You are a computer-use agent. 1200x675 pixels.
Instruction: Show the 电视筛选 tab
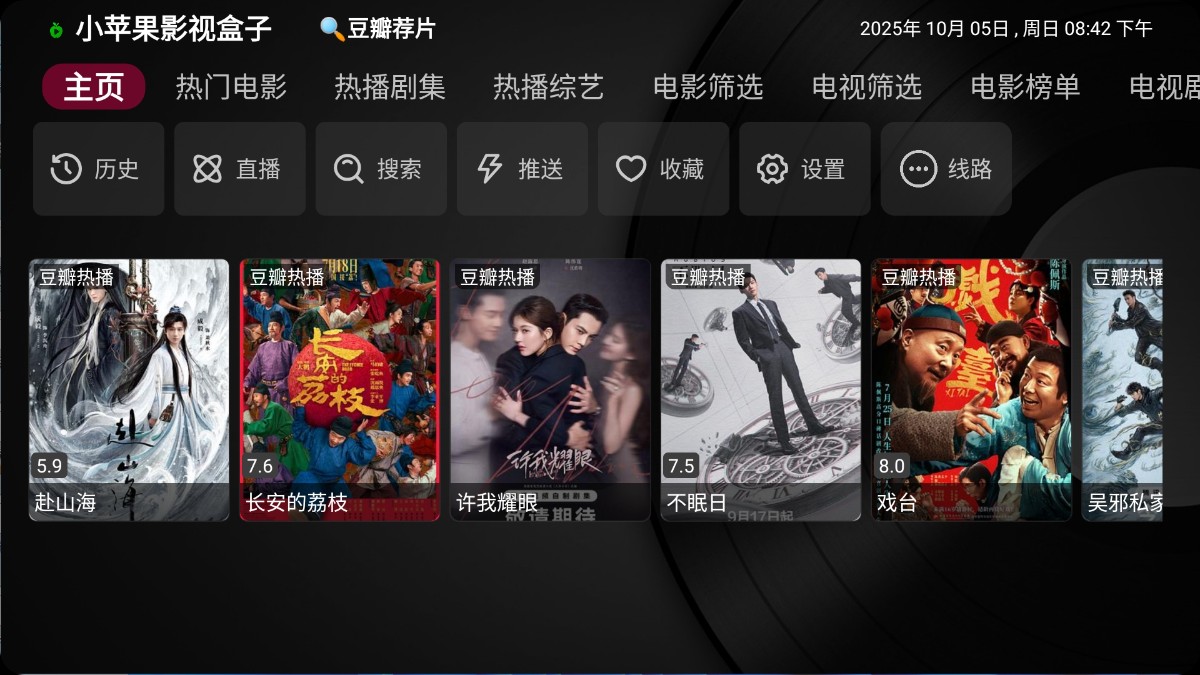point(866,87)
